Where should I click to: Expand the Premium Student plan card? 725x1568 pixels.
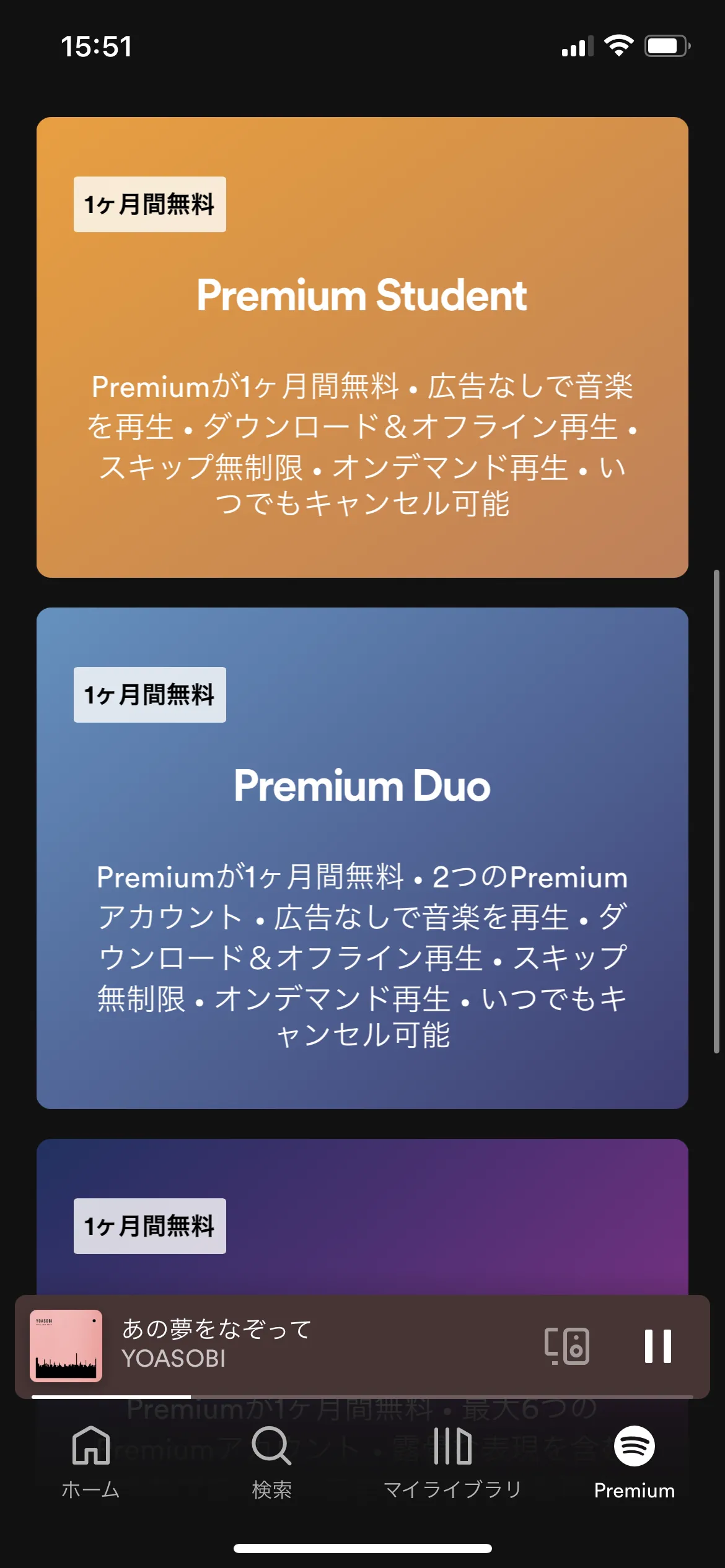(x=362, y=347)
